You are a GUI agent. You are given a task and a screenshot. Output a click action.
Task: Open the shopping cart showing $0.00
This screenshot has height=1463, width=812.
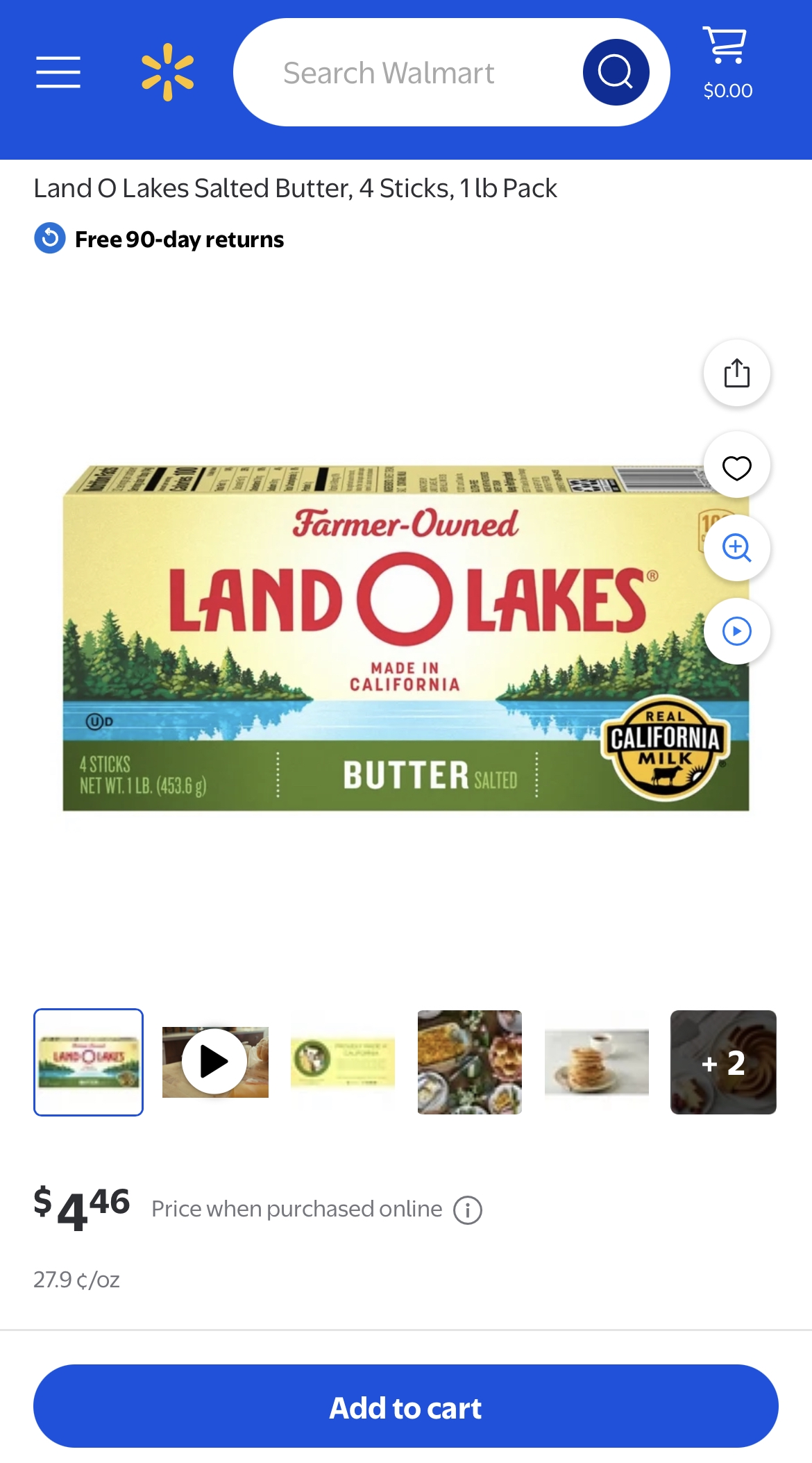point(727,61)
